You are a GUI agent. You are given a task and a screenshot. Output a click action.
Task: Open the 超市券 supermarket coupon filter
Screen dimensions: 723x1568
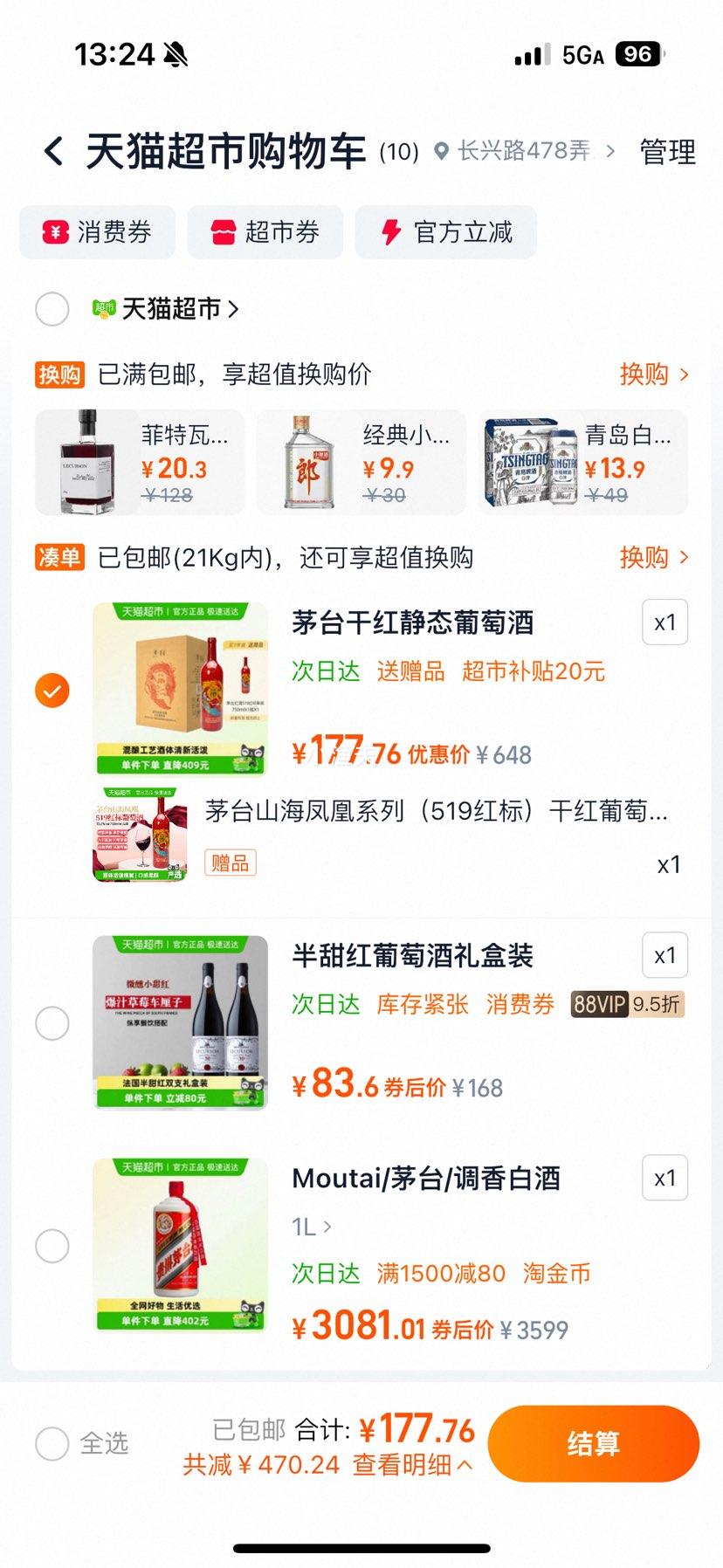(264, 232)
